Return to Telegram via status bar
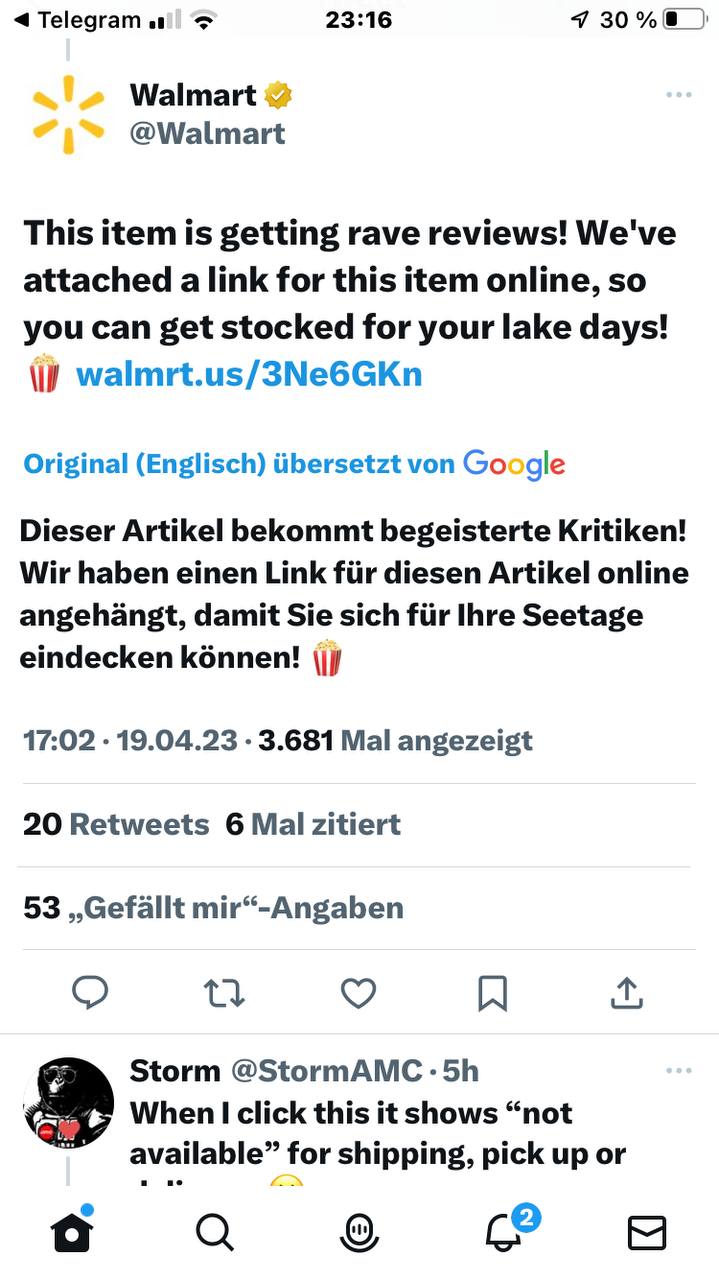 (x=75, y=19)
